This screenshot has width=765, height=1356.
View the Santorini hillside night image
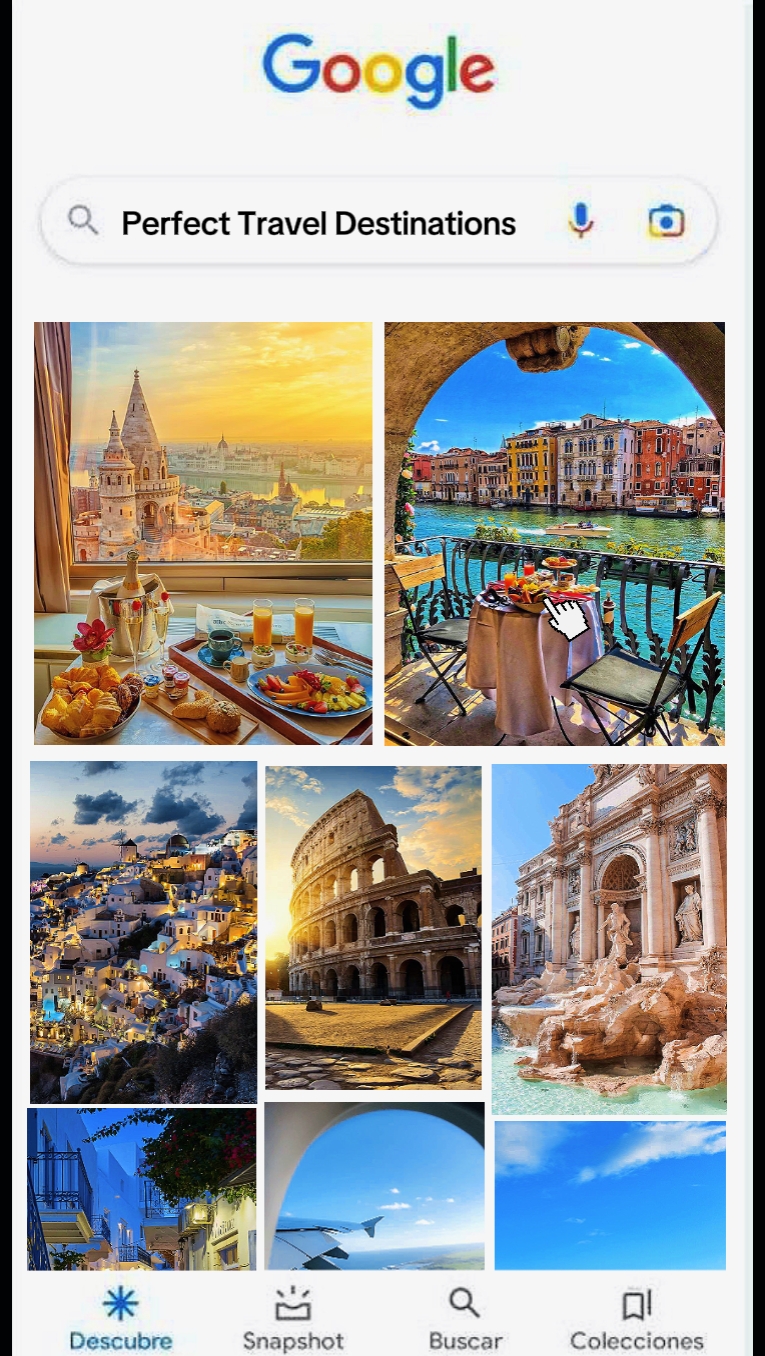(143, 931)
